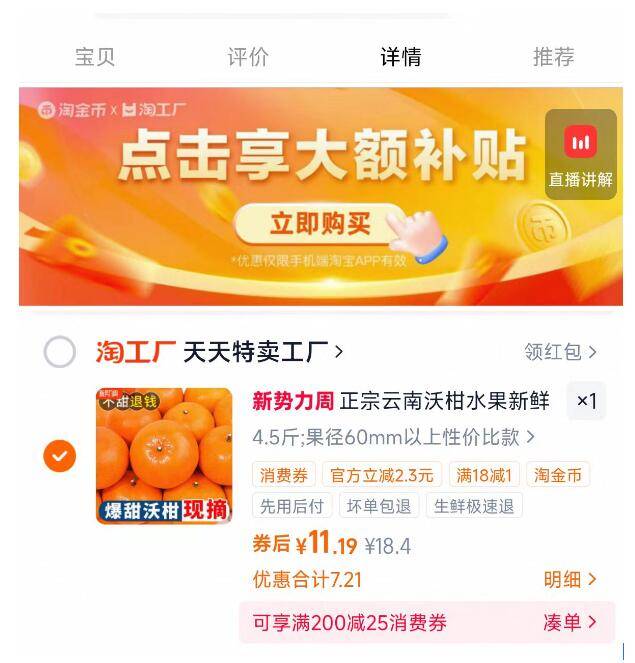Switch to the 评价 tab
This screenshot has height=663, width=635.
(247, 57)
